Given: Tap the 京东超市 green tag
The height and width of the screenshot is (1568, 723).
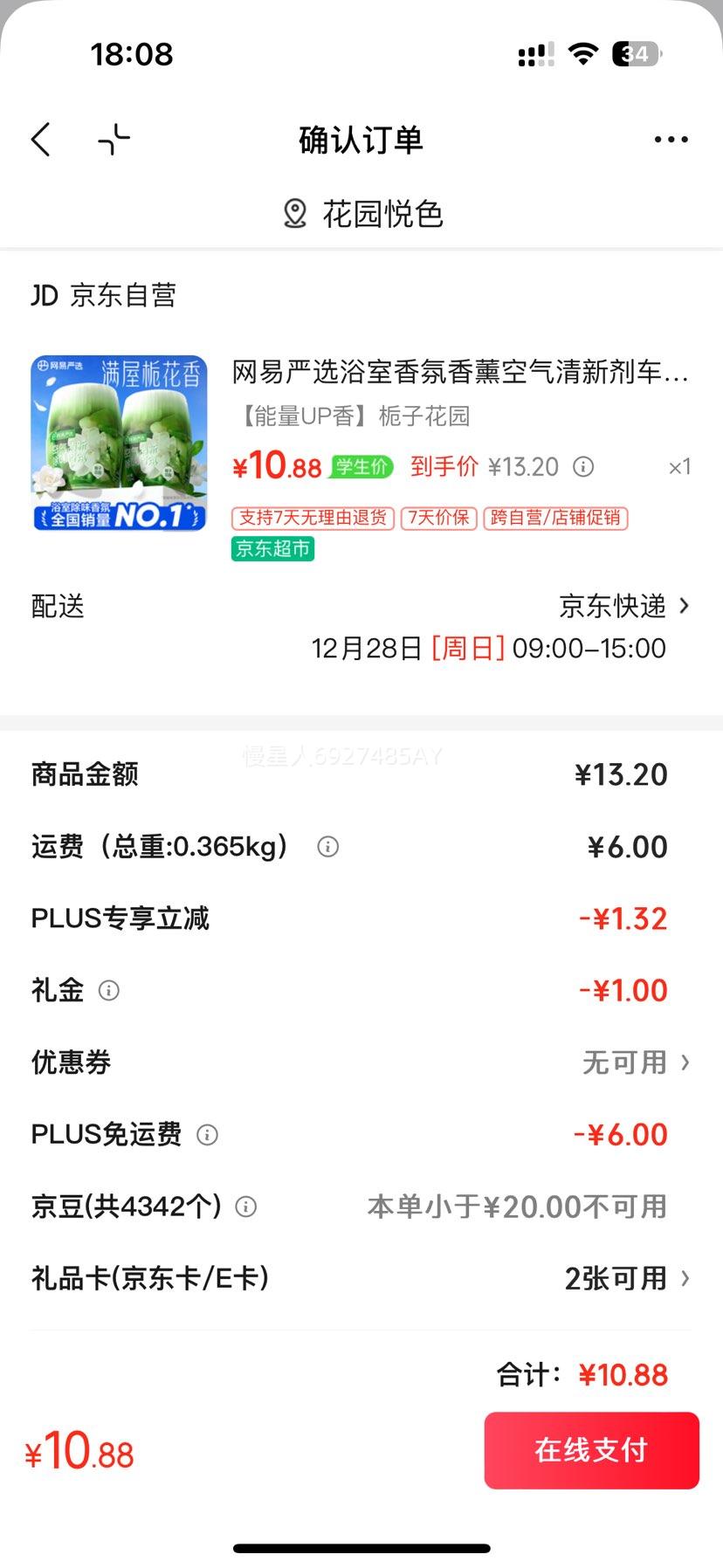Looking at the screenshot, I should (271, 549).
